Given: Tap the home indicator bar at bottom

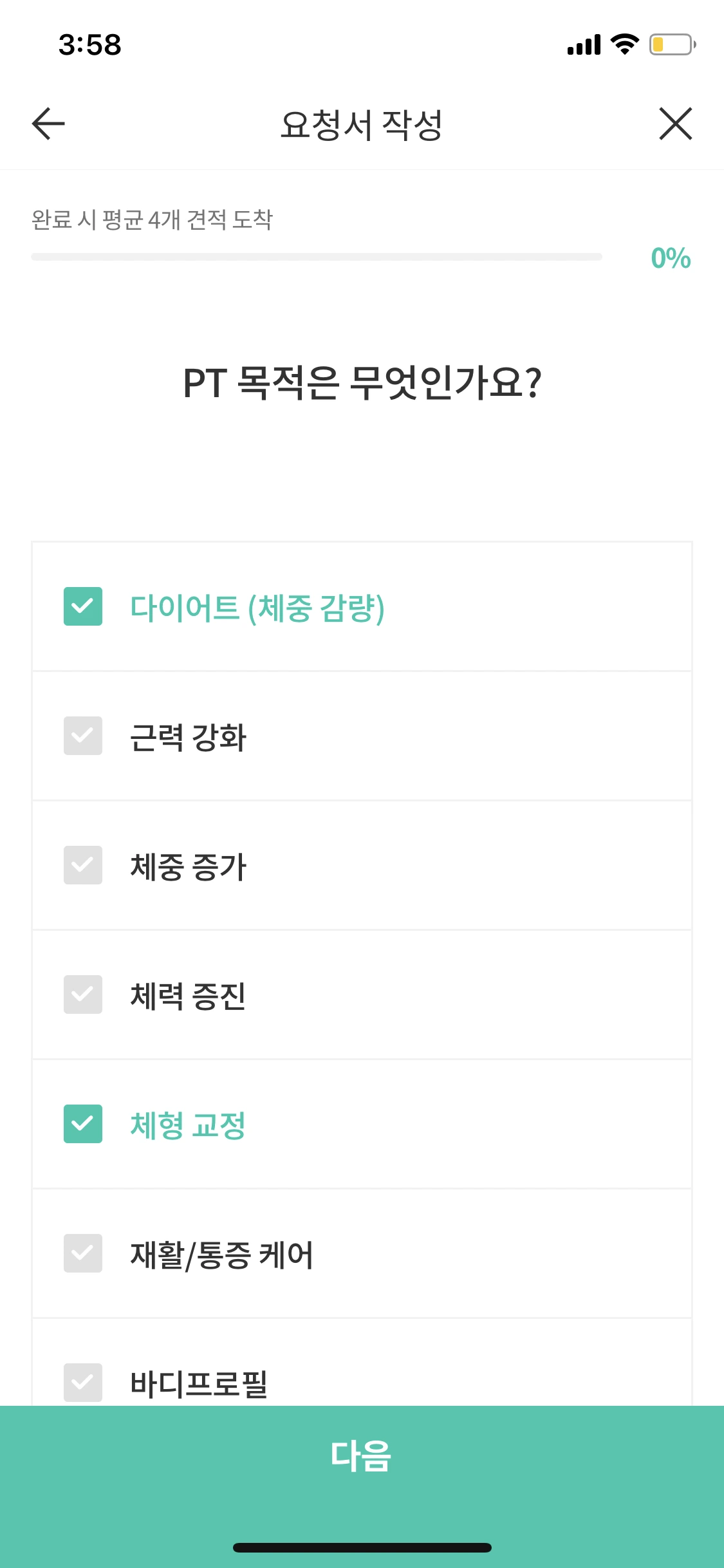Looking at the screenshot, I should pyautogui.click(x=362, y=1547).
